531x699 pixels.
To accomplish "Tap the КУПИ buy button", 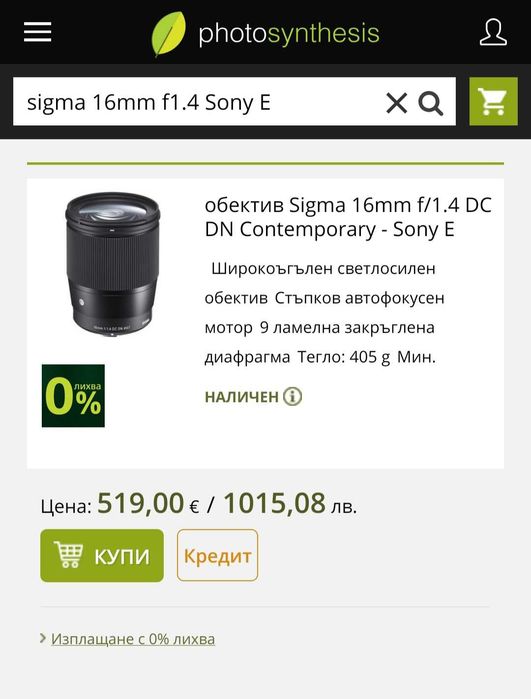I will (102, 555).
